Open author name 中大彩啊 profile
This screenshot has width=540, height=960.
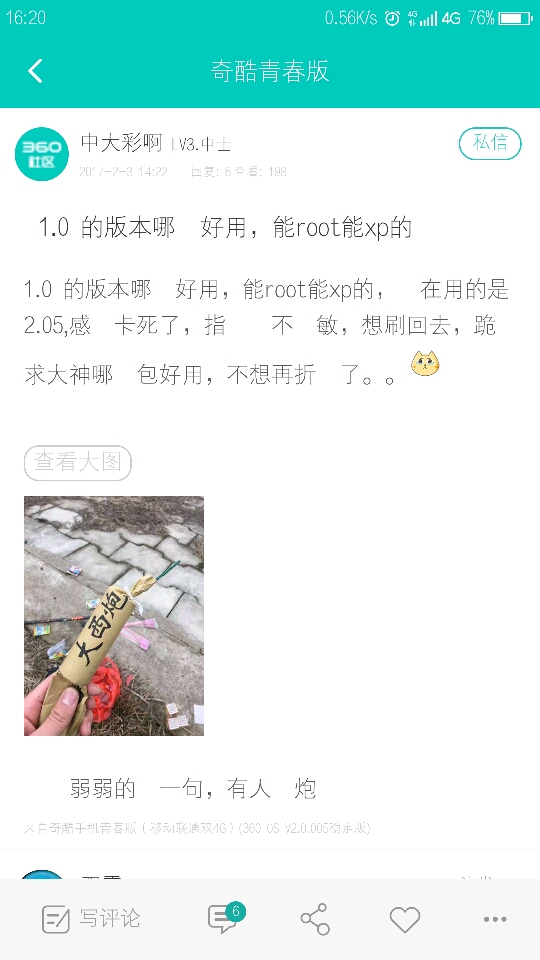[121, 143]
